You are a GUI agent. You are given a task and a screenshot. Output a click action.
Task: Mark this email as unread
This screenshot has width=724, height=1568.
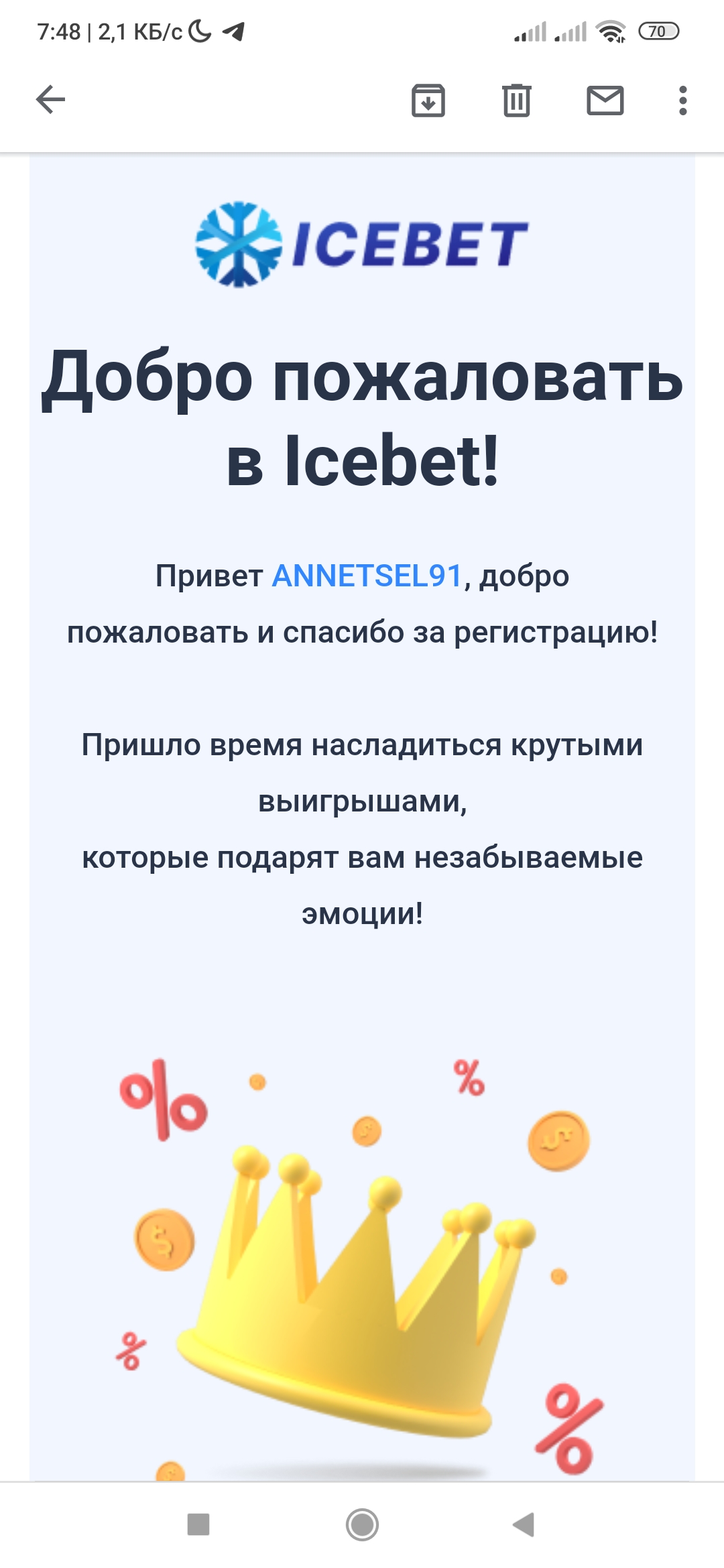click(605, 101)
